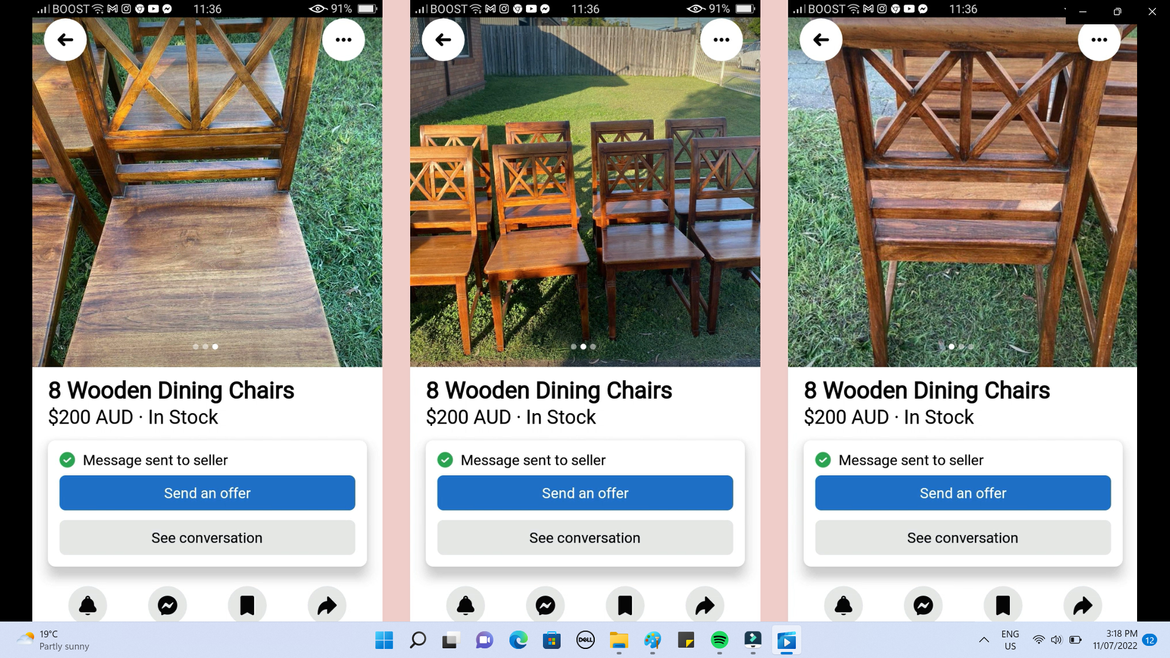Launch the Dell app
Viewport: 1170px width, 658px height.
pyautogui.click(x=586, y=640)
